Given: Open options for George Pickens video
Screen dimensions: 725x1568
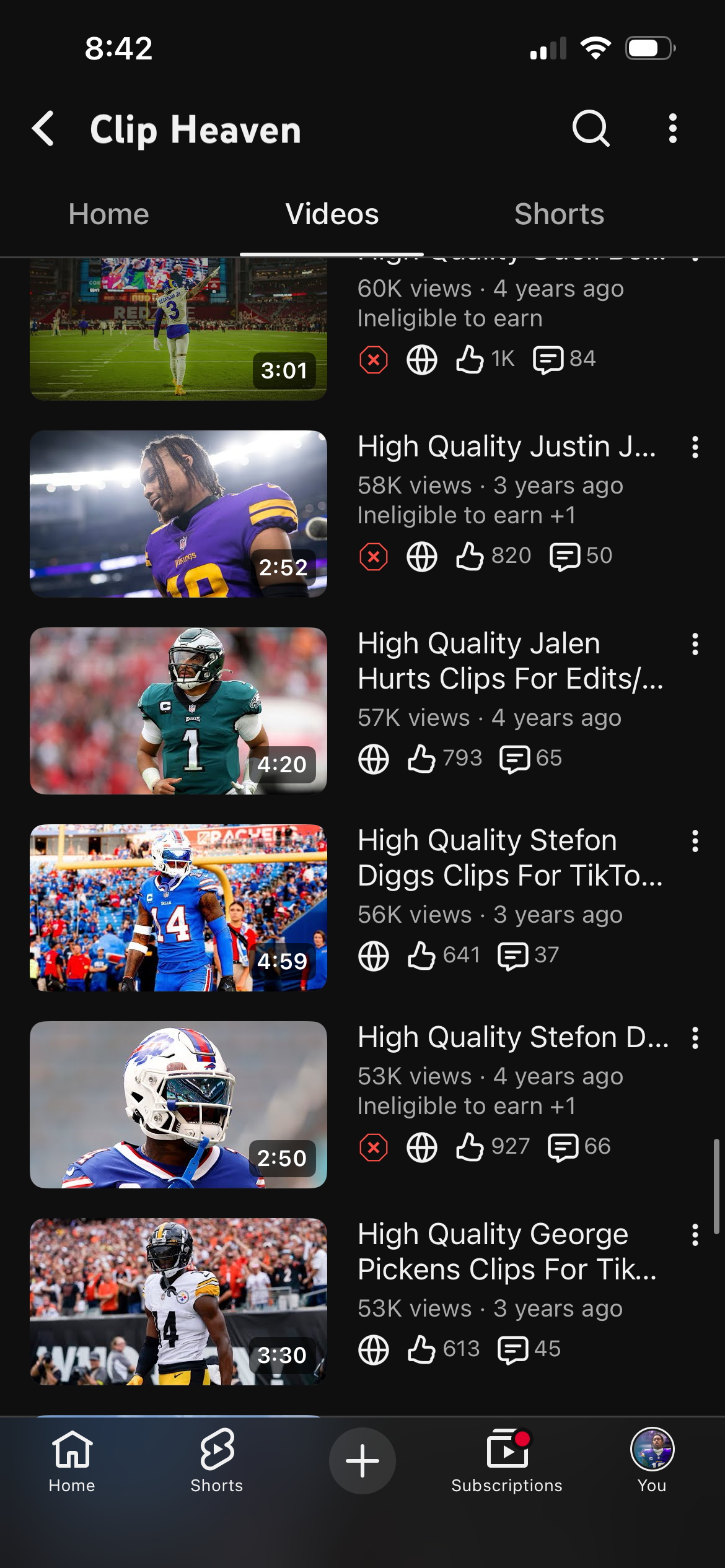Looking at the screenshot, I should pyautogui.click(x=695, y=1235).
